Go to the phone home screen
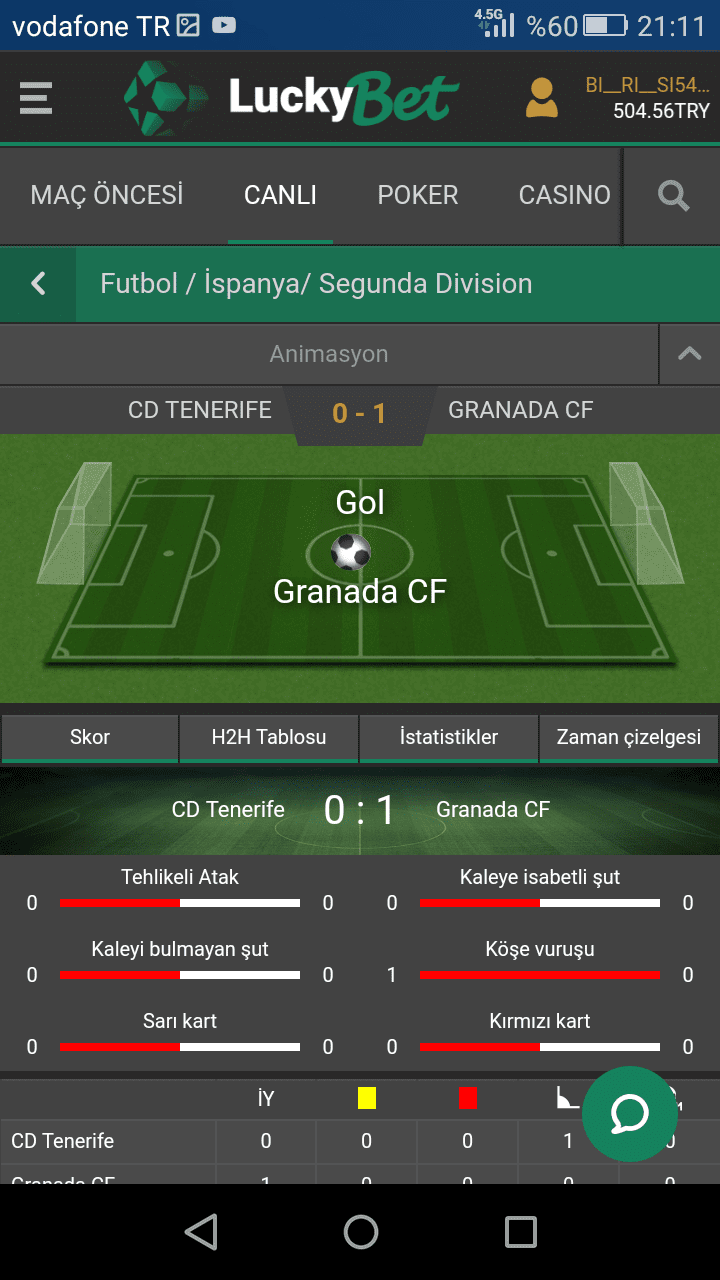Viewport: 720px width, 1280px height. click(x=361, y=1232)
